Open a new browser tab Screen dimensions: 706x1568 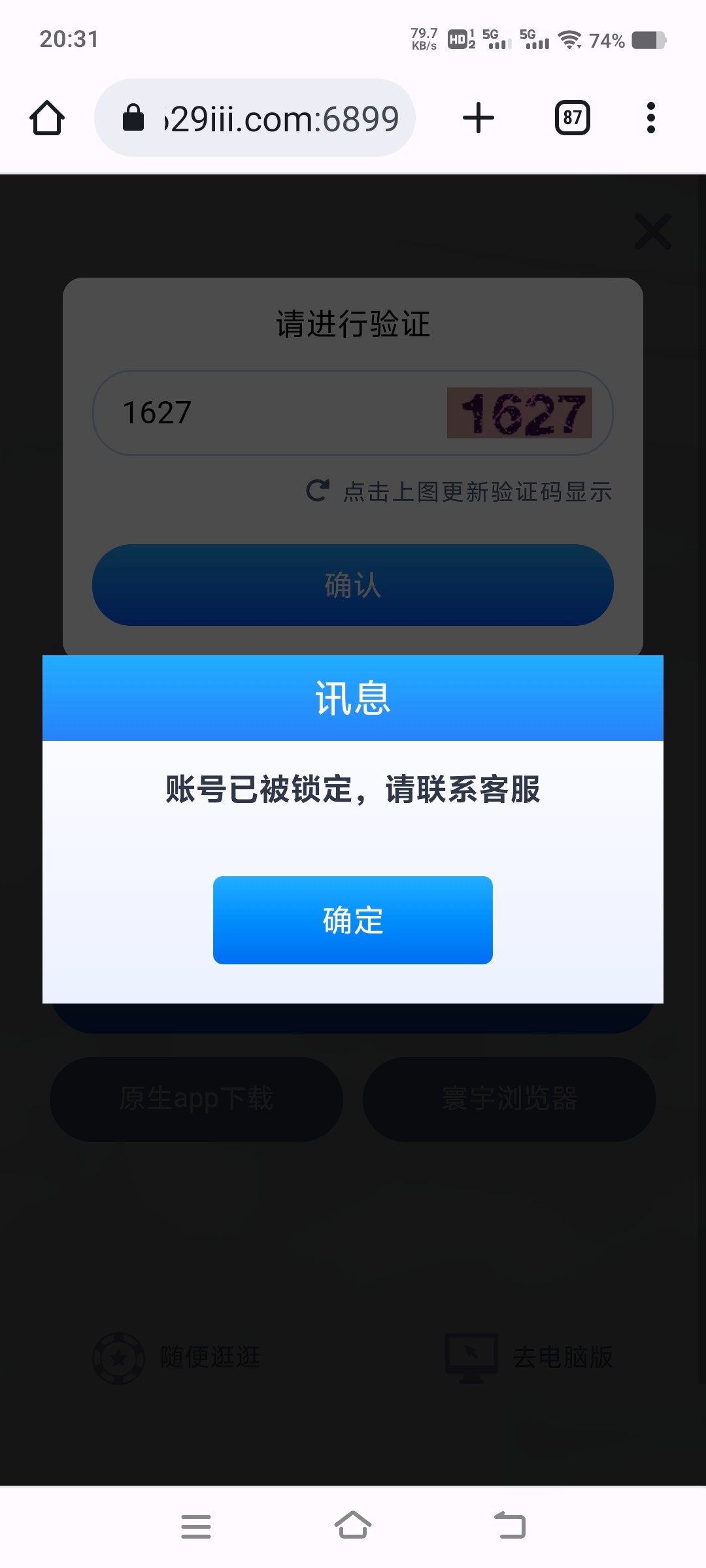click(478, 118)
